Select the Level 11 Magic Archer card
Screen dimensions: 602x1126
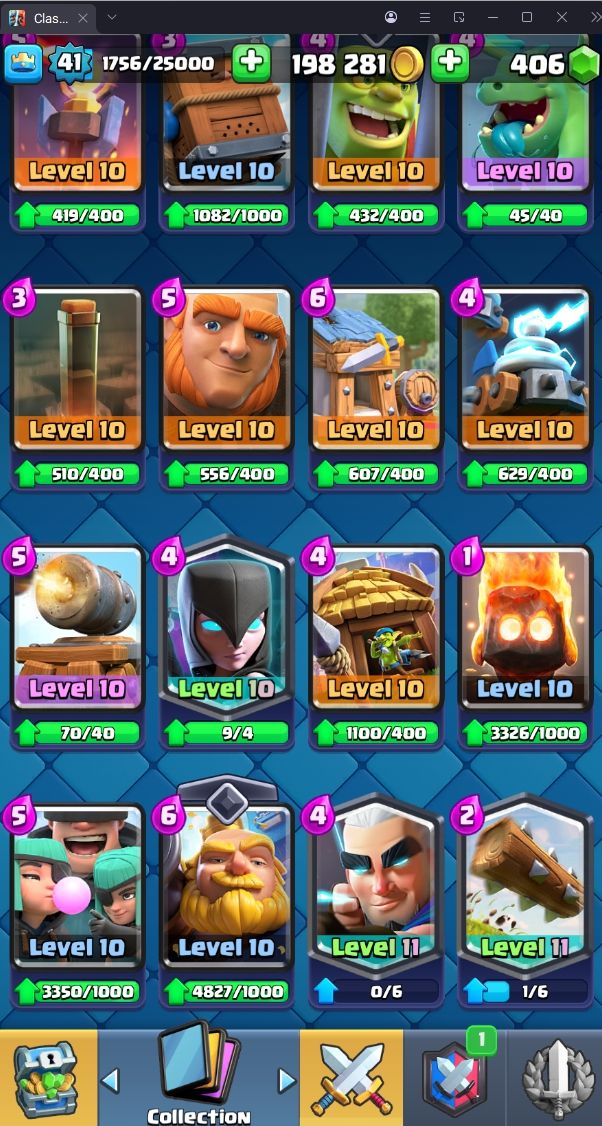click(375, 885)
